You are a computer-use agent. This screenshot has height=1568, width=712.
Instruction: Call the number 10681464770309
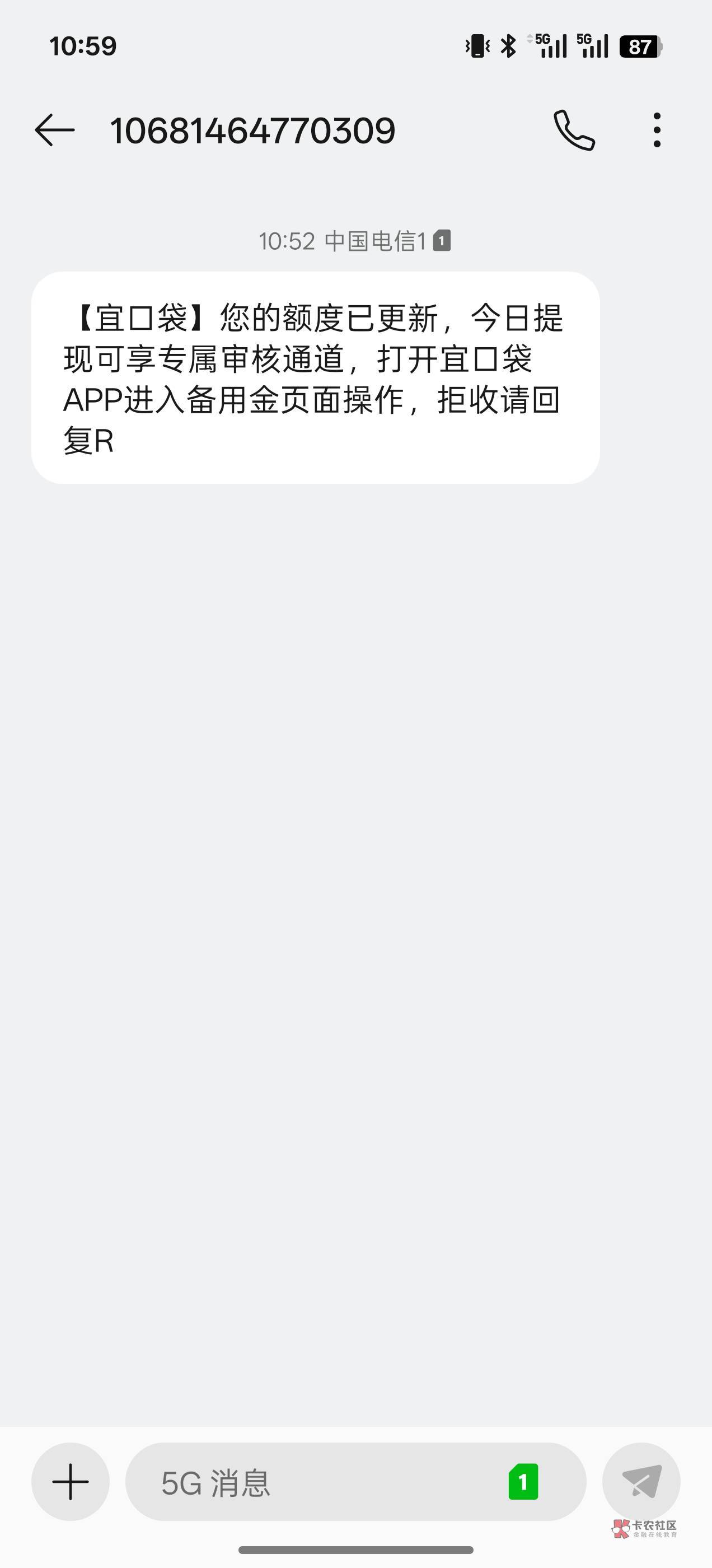[x=574, y=130]
